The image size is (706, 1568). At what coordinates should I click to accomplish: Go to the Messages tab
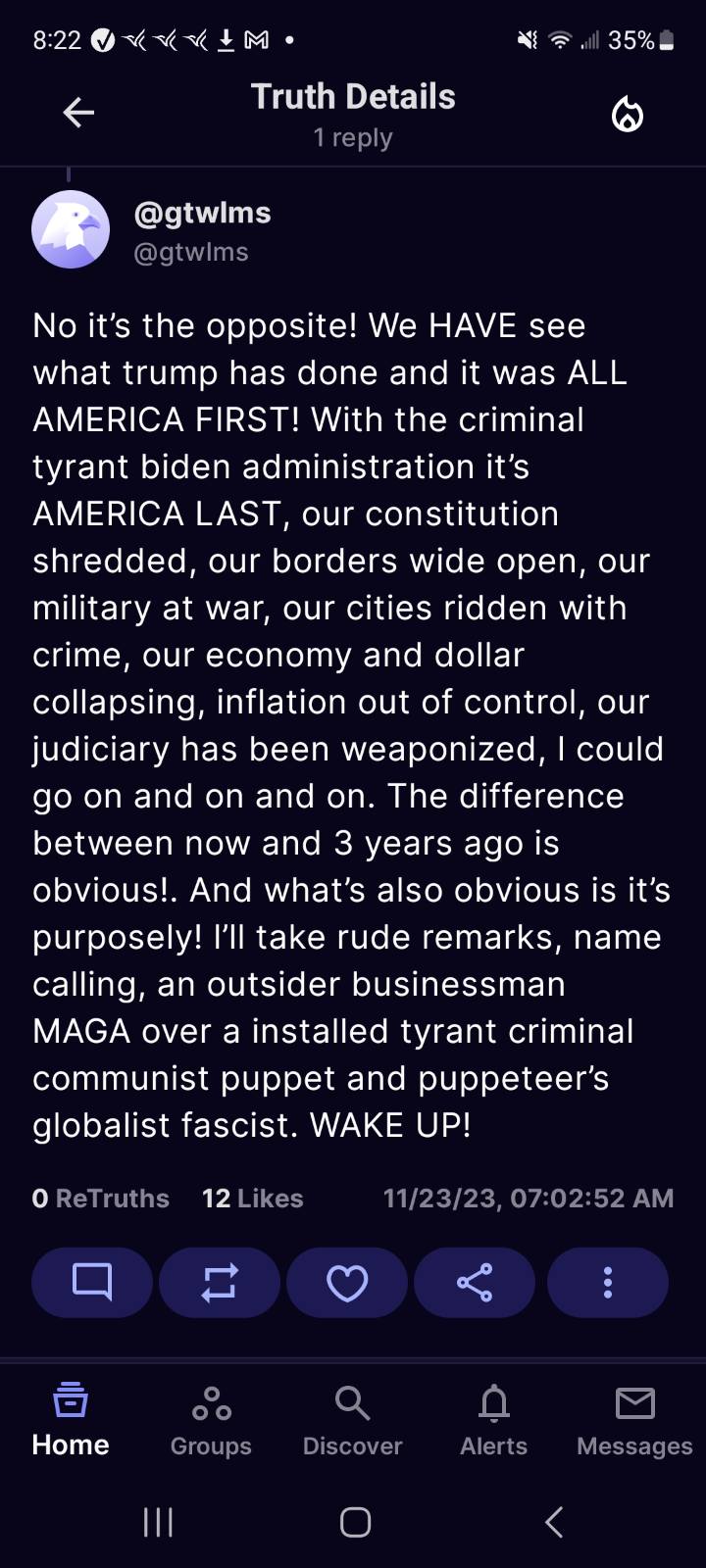(634, 1420)
